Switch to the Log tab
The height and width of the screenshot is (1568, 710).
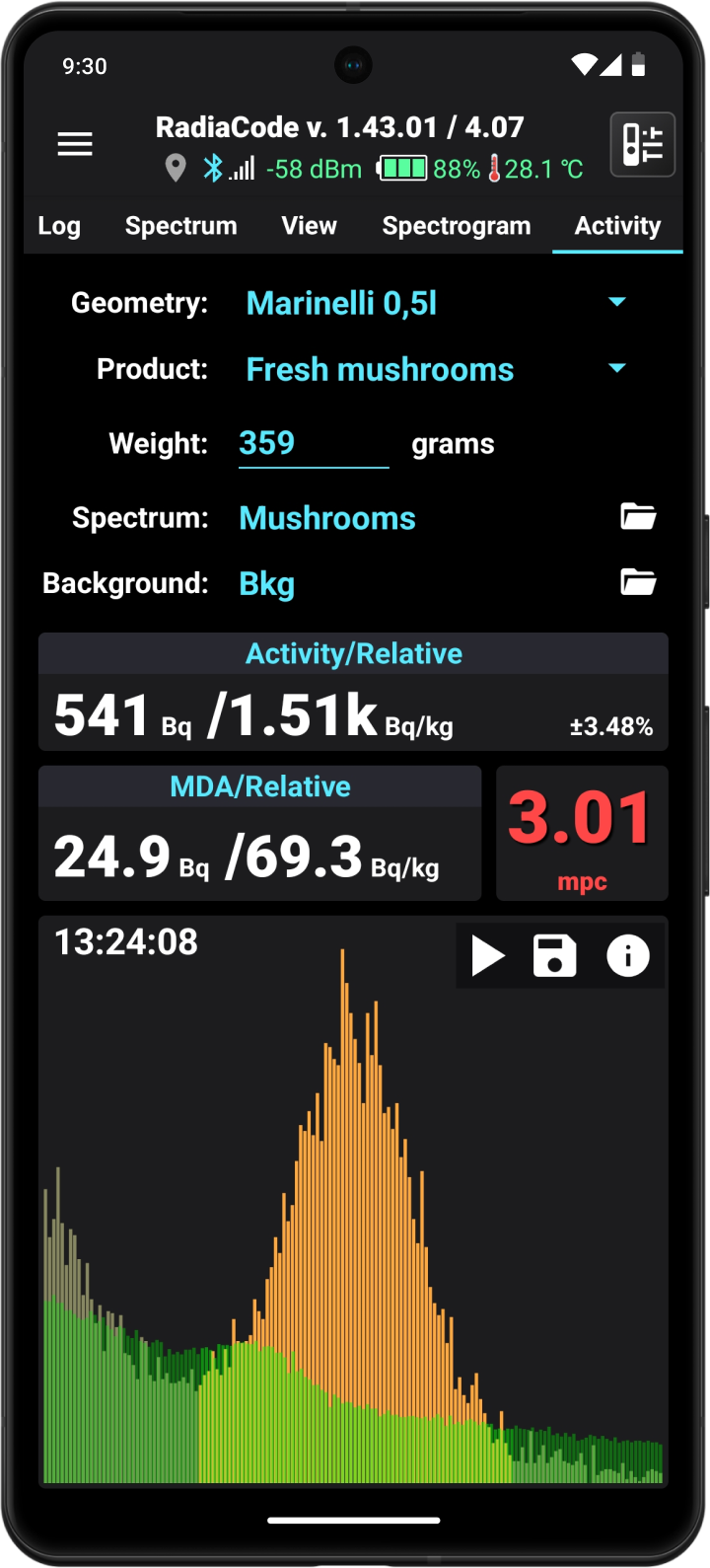(x=59, y=226)
